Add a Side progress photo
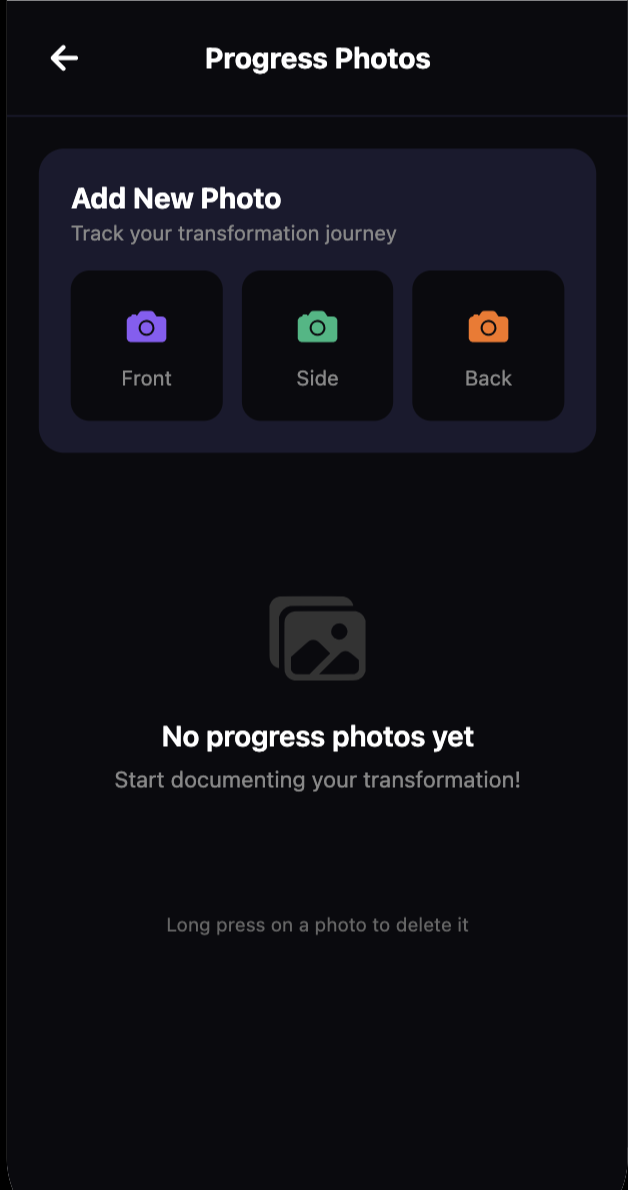This screenshot has height=1190, width=628. tap(317, 346)
